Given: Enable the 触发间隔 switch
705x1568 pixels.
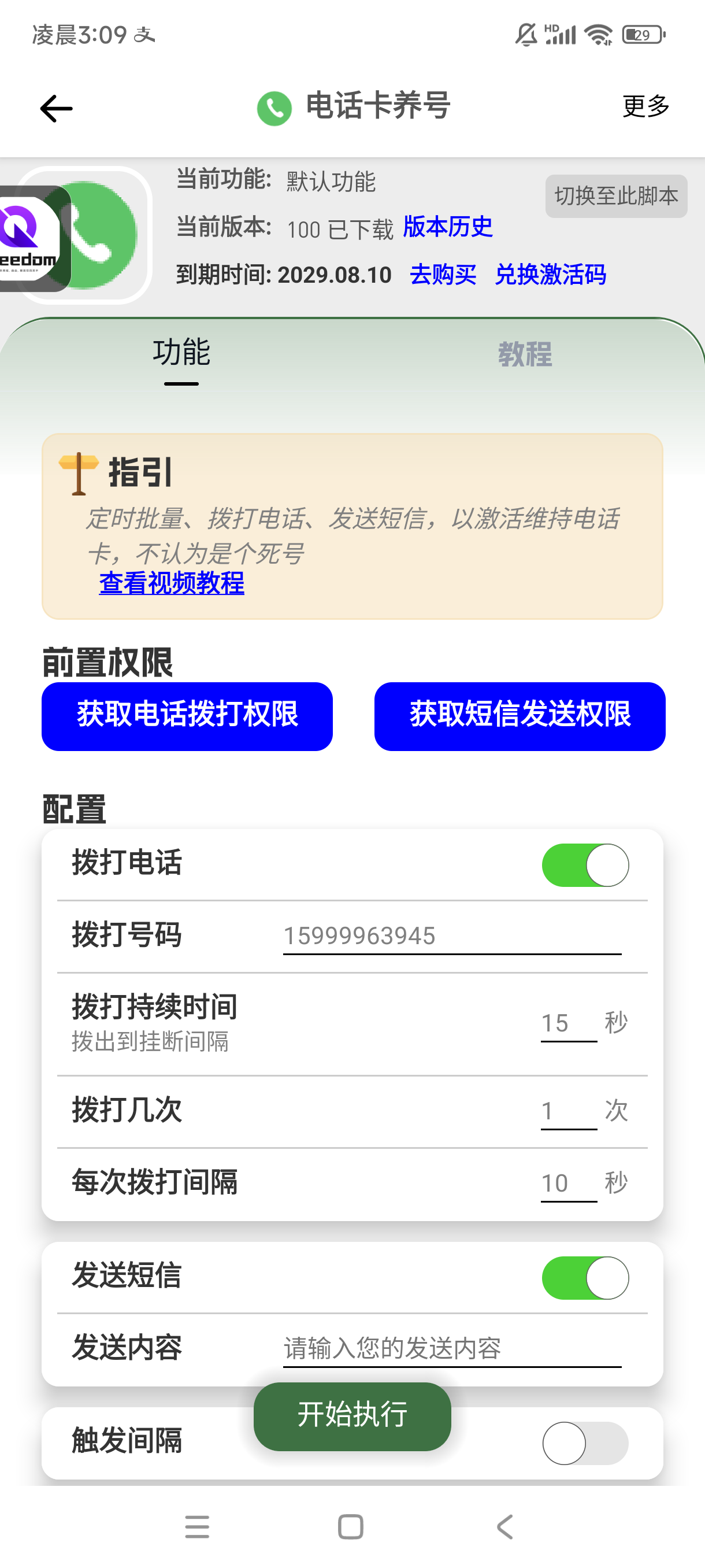Looking at the screenshot, I should [585, 1443].
